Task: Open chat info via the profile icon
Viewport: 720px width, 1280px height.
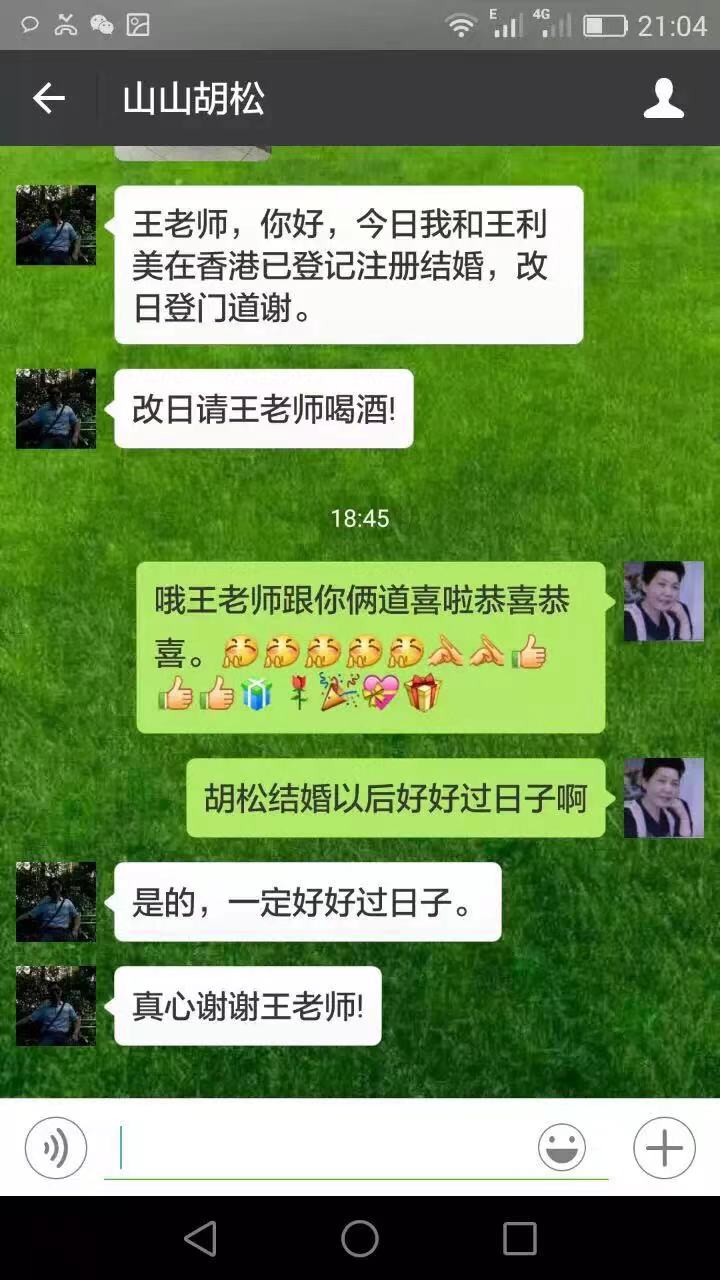Action: pos(663,98)
